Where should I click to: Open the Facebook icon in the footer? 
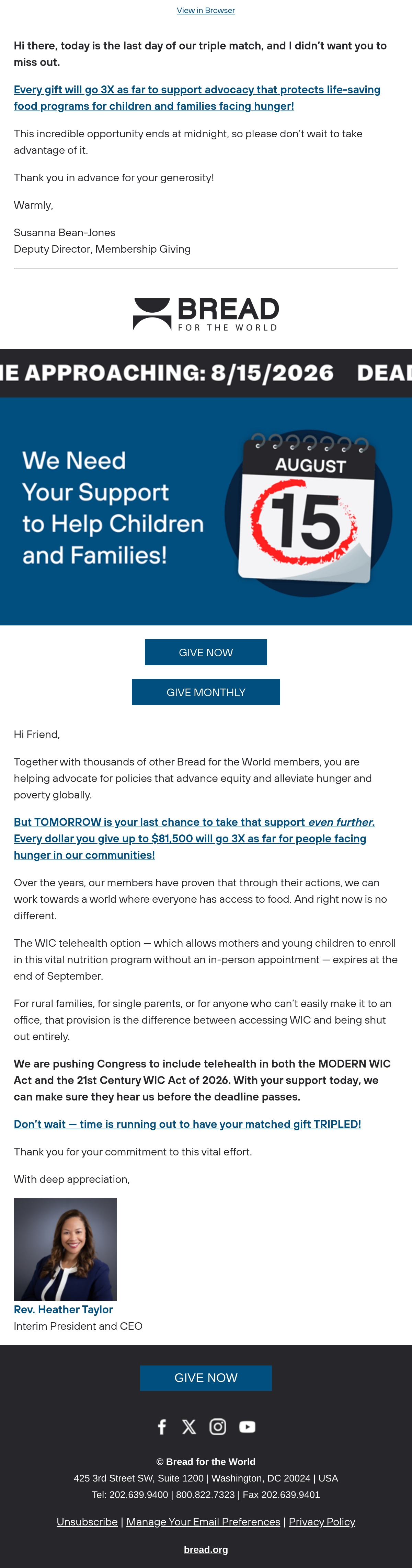coord(162,1427)
